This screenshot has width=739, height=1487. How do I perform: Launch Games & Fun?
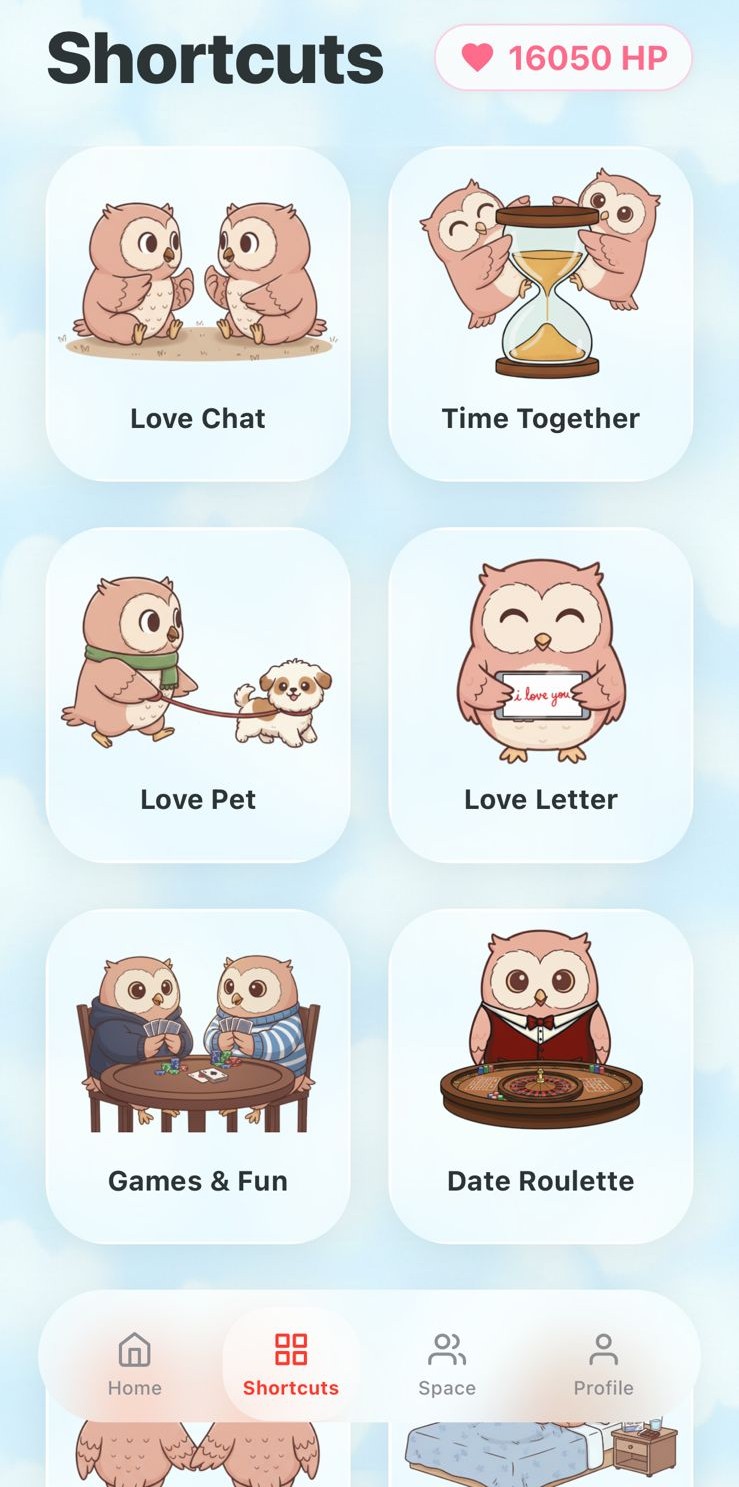coord(198,1075)
